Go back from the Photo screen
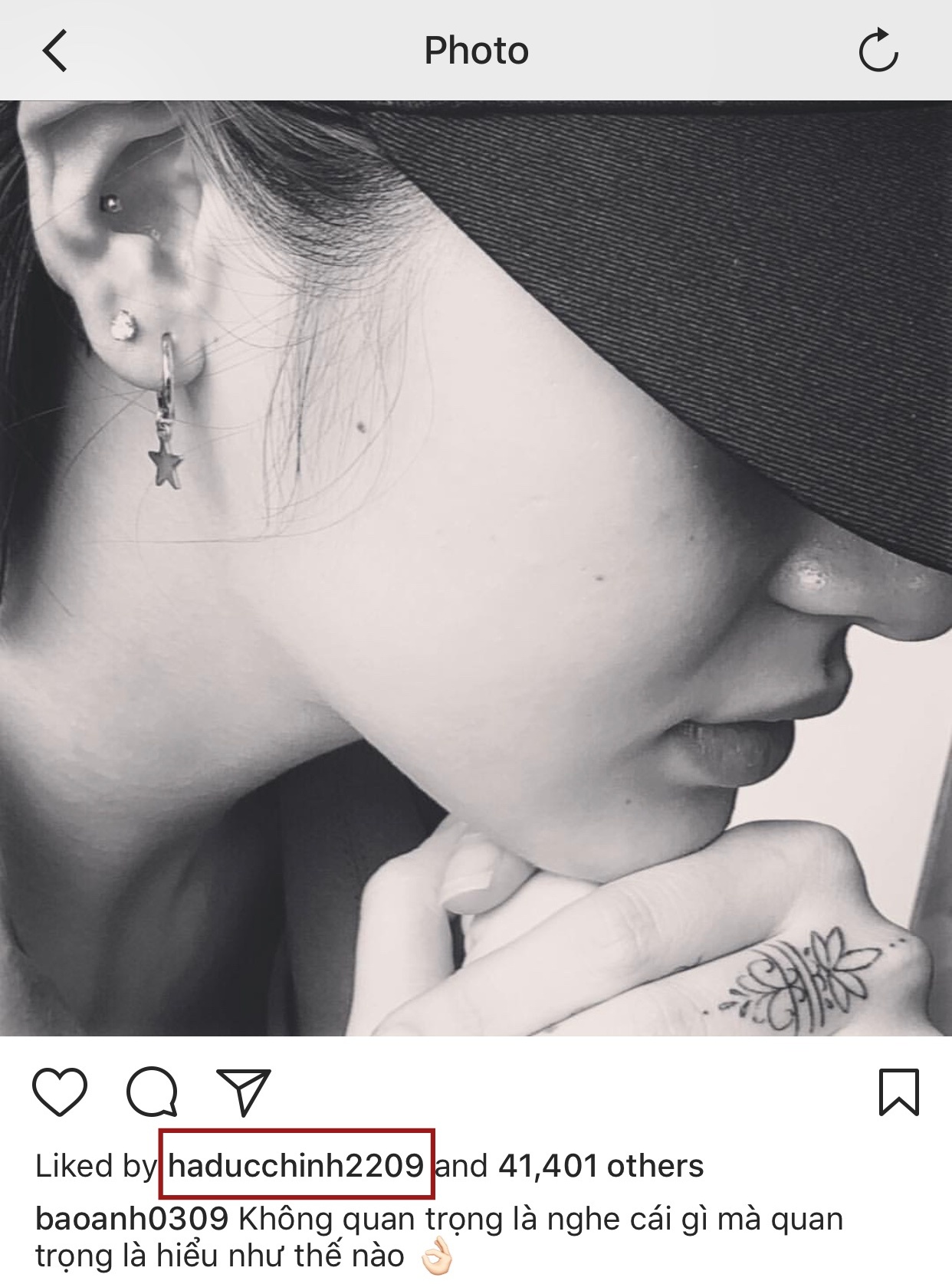 pyautogui.click(x=55, y=51)
